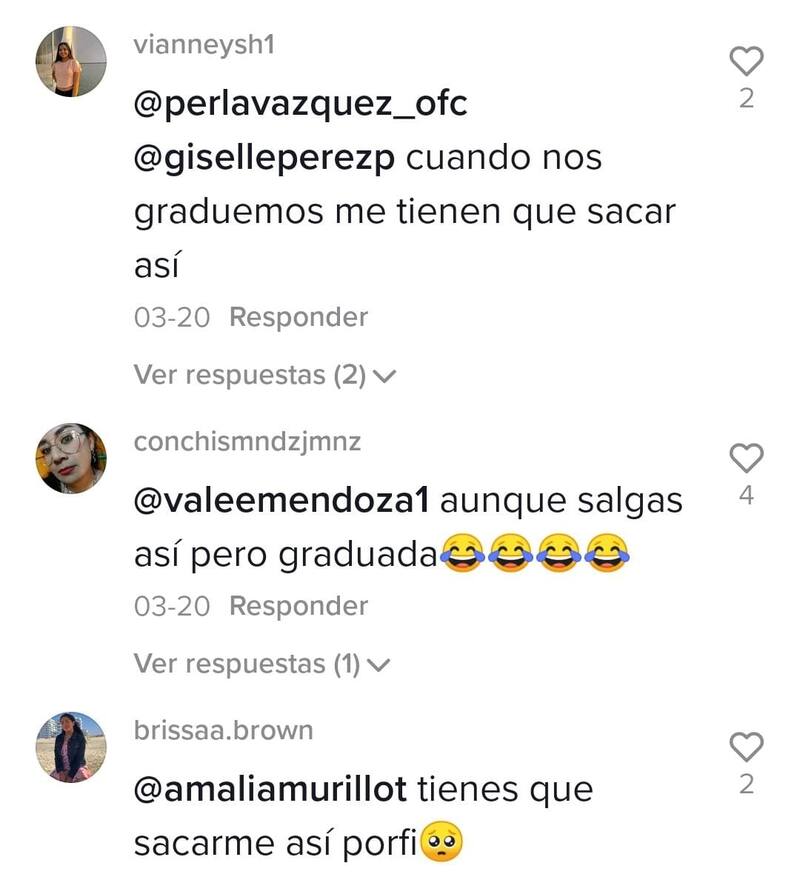Open the @giselleperezp mention
Screen dimensions: 800x880
tap(265, 159)
